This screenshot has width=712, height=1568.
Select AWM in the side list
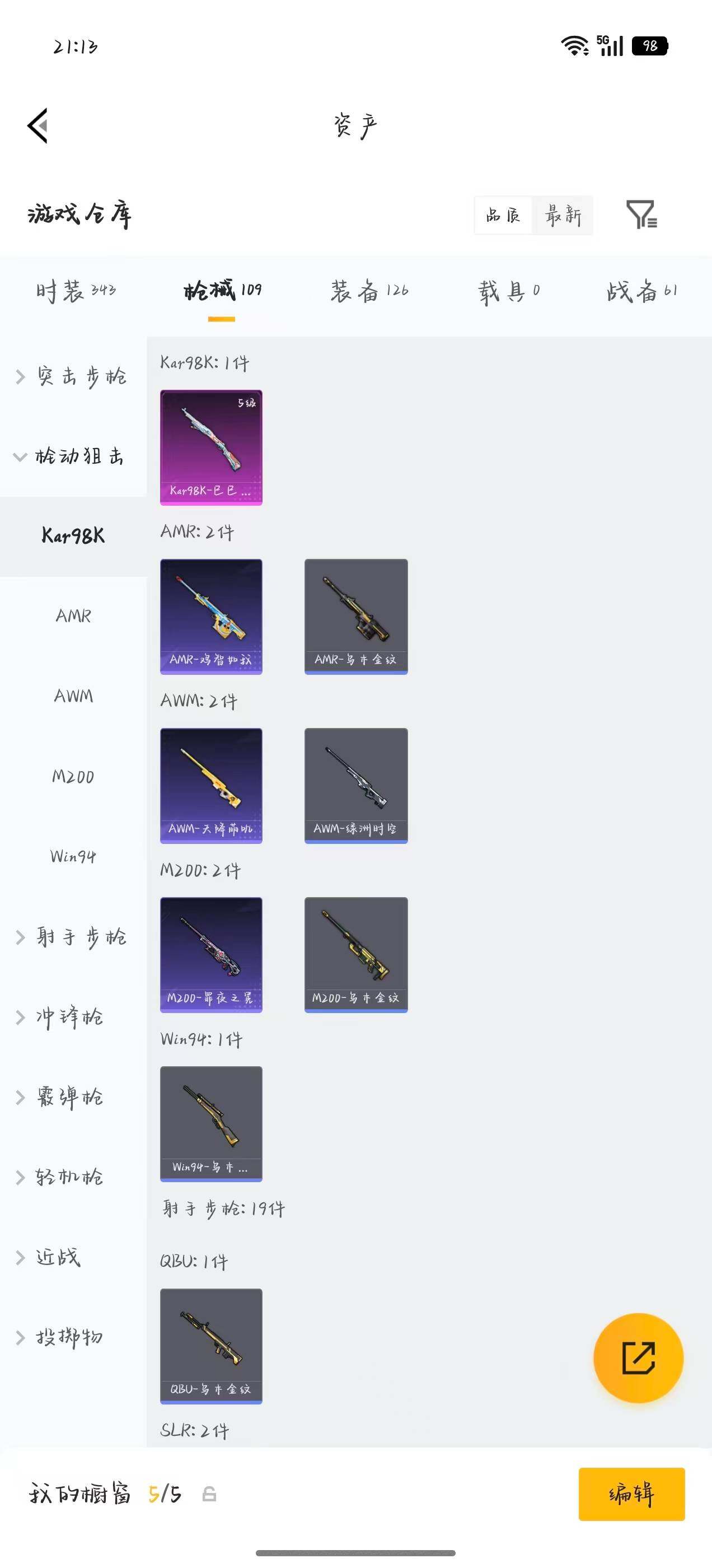(73, 696)
